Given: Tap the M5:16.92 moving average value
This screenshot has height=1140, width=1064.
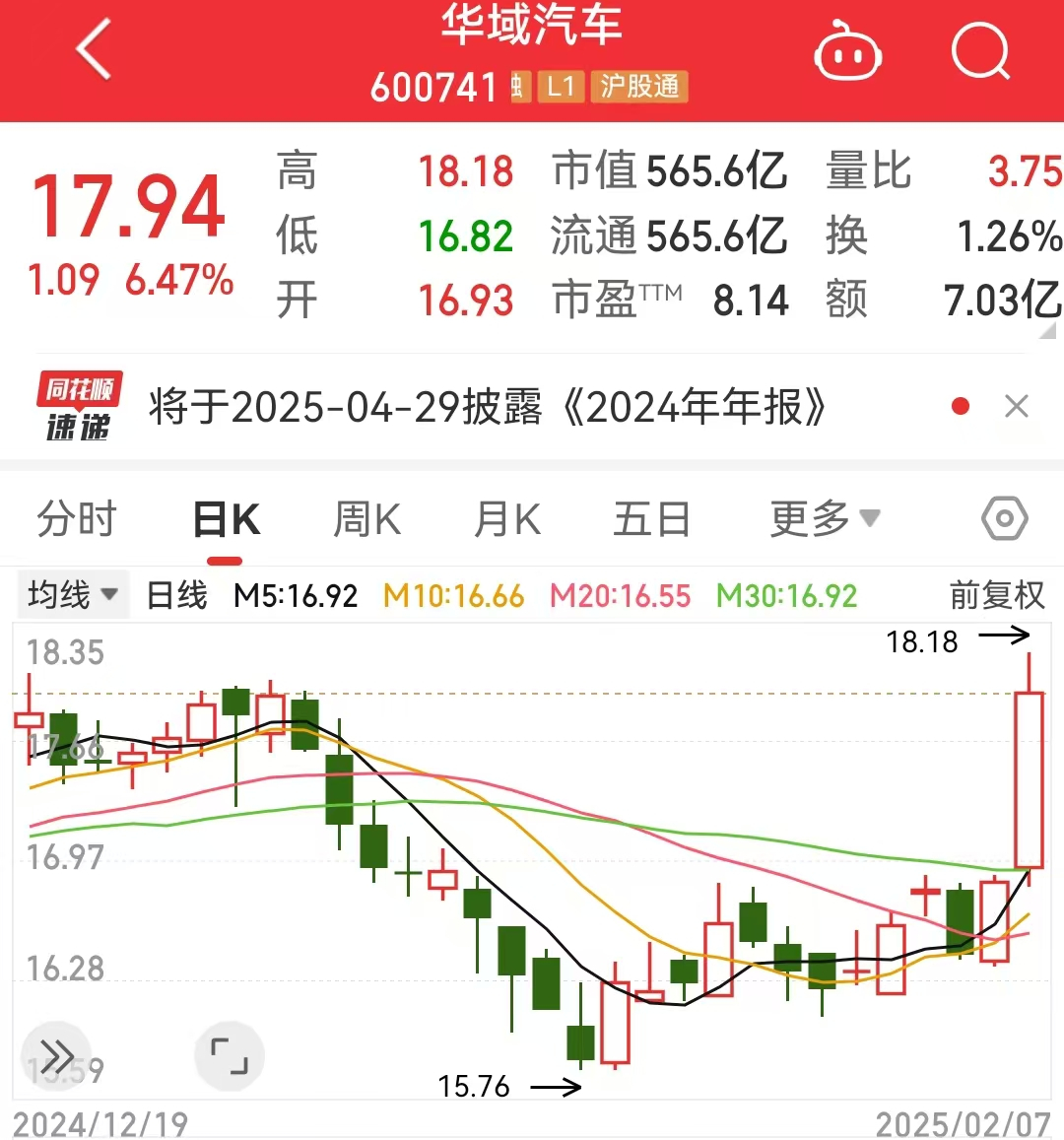Looking at the screenshot, I should point(295,594).
